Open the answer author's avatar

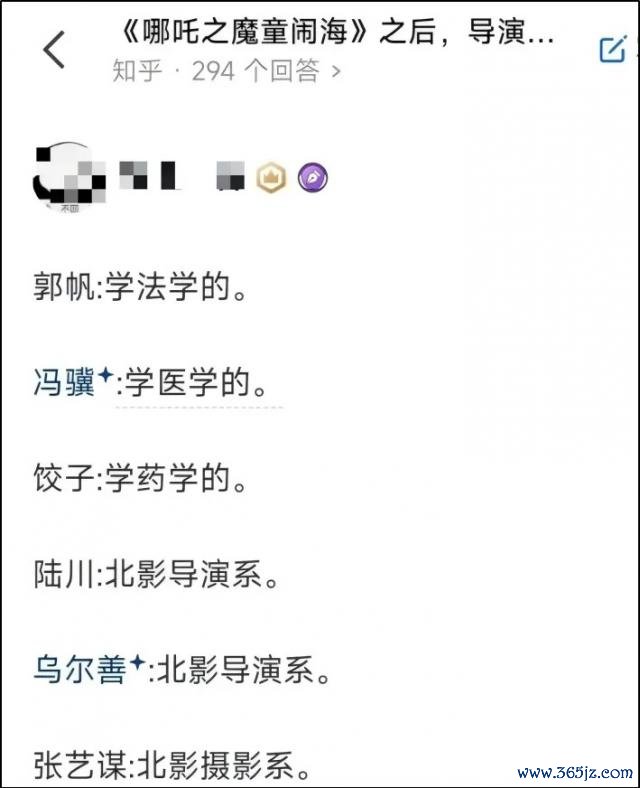pyautogui.click(x=69, y=178)
